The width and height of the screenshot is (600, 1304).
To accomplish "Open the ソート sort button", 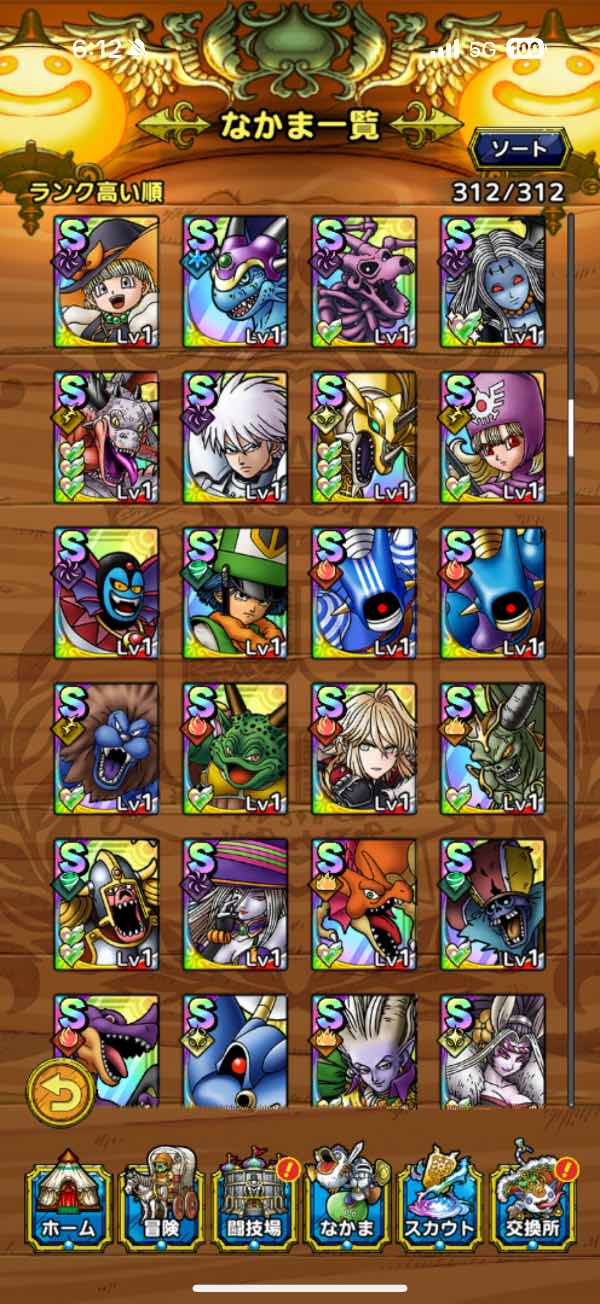I will pyautogui.click(x=519, y=150).
